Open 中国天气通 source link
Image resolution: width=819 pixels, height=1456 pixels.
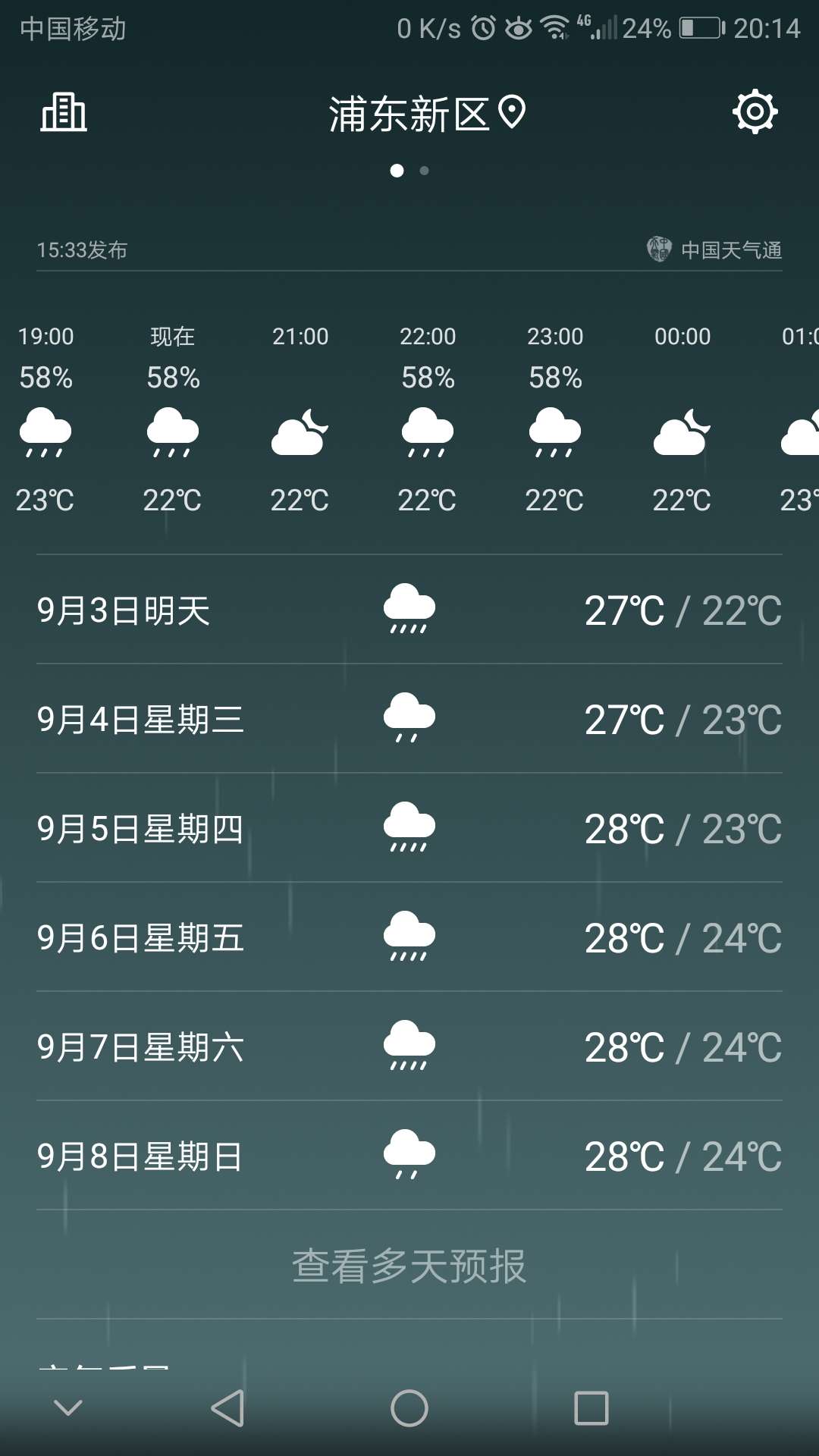tap(714, 249)
